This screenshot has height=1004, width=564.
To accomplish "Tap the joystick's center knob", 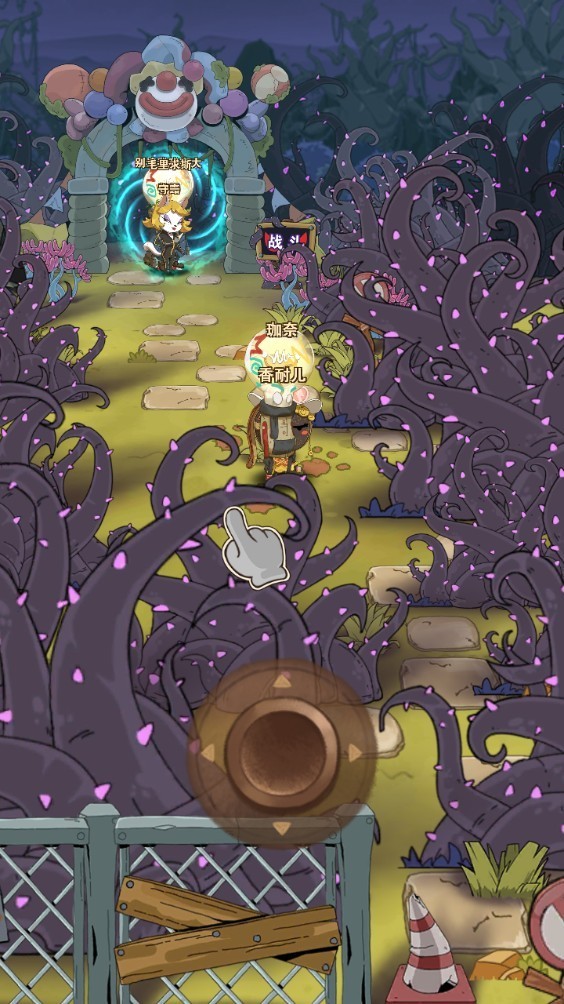I will coord(281,753).
